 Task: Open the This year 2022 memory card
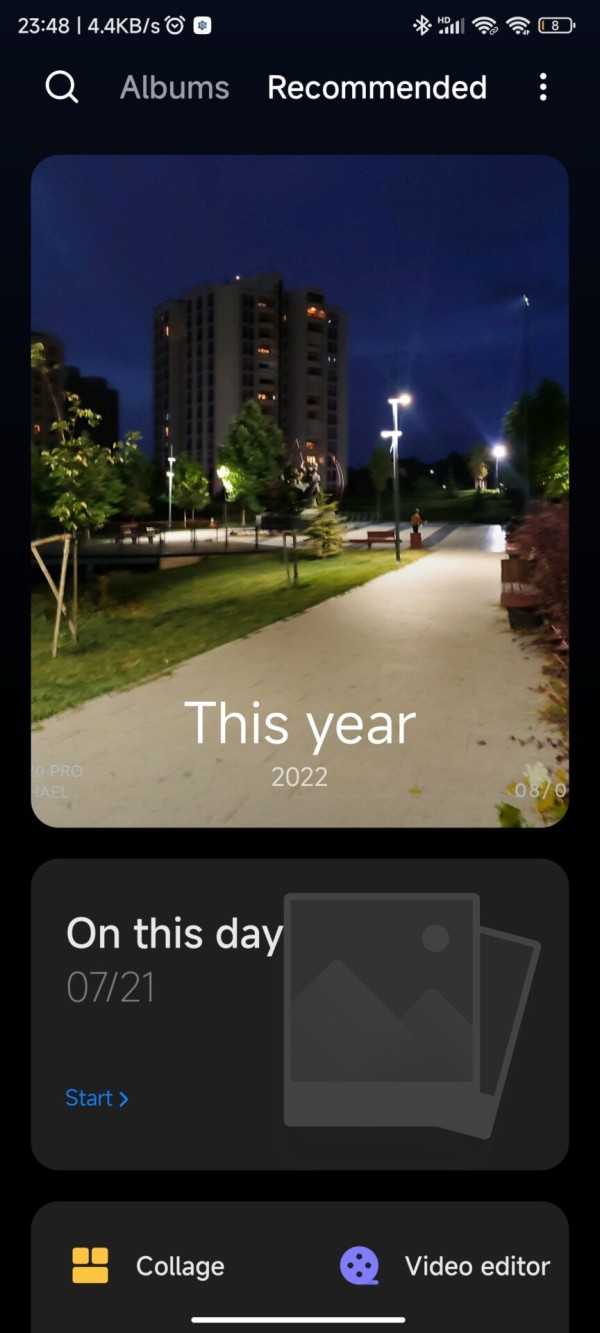(300, 491)
